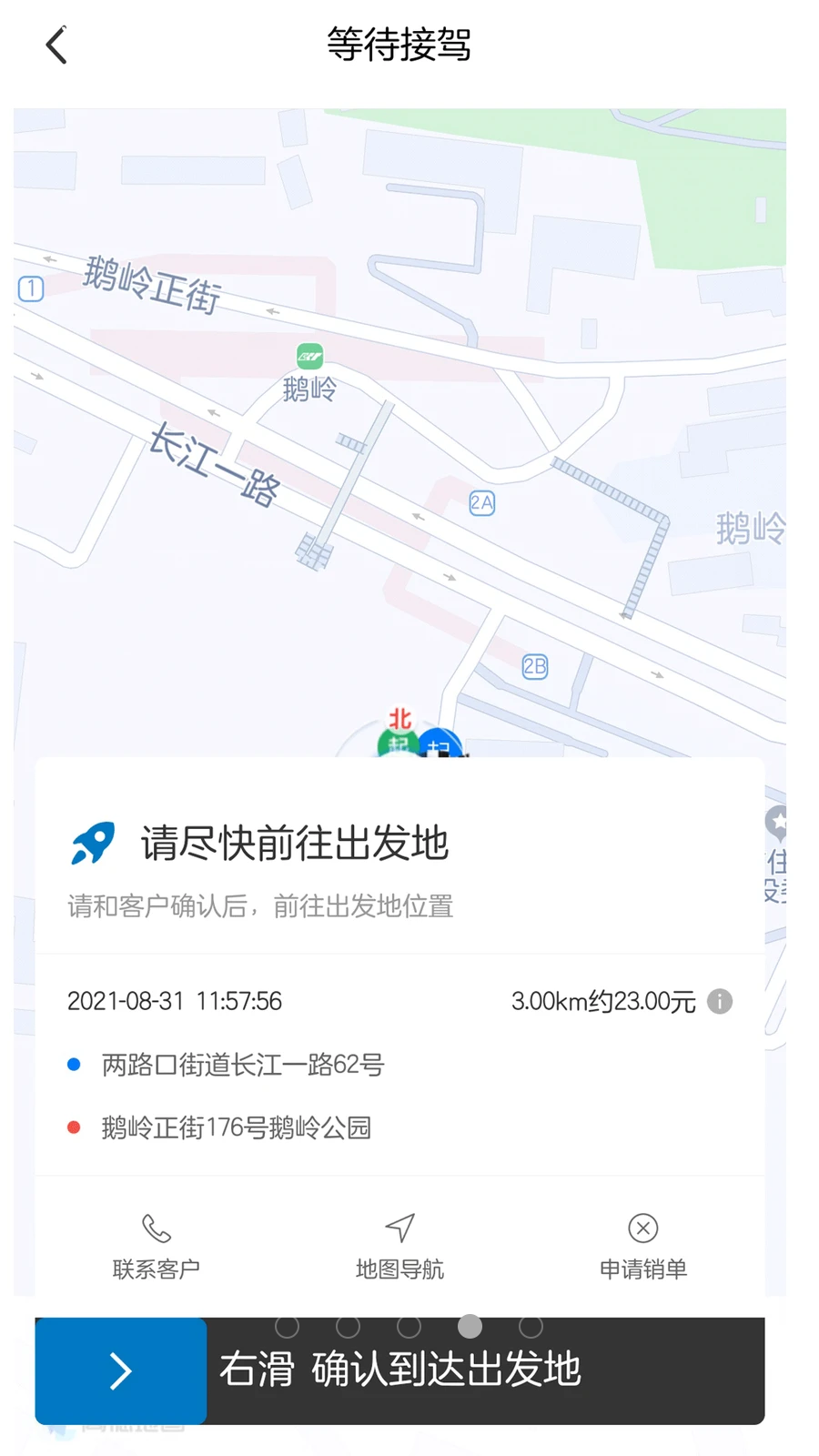Tap the blue 起 pickup marker on map
This screenshot has height=1456, width=819.
pos(440,744)
